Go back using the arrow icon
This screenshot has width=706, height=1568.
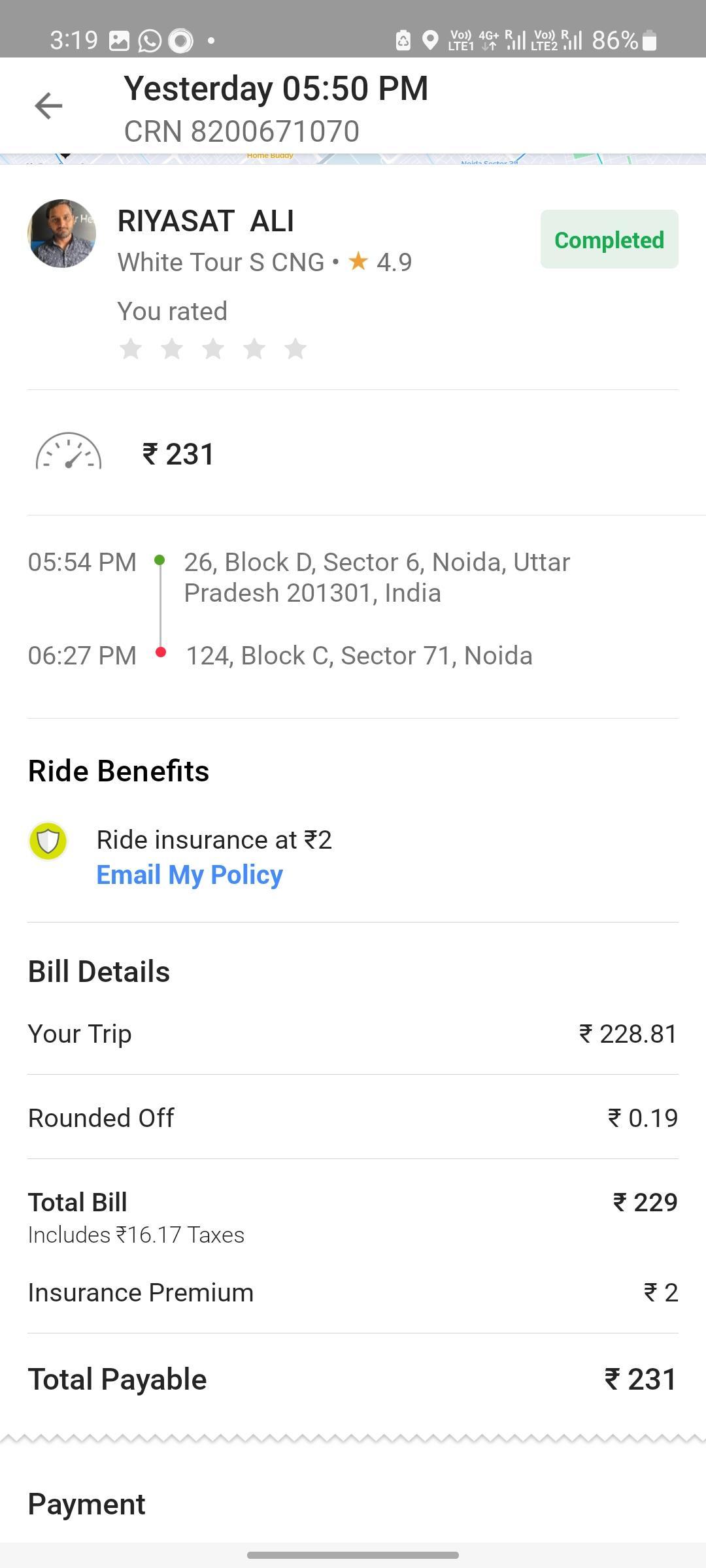(48, 106)
